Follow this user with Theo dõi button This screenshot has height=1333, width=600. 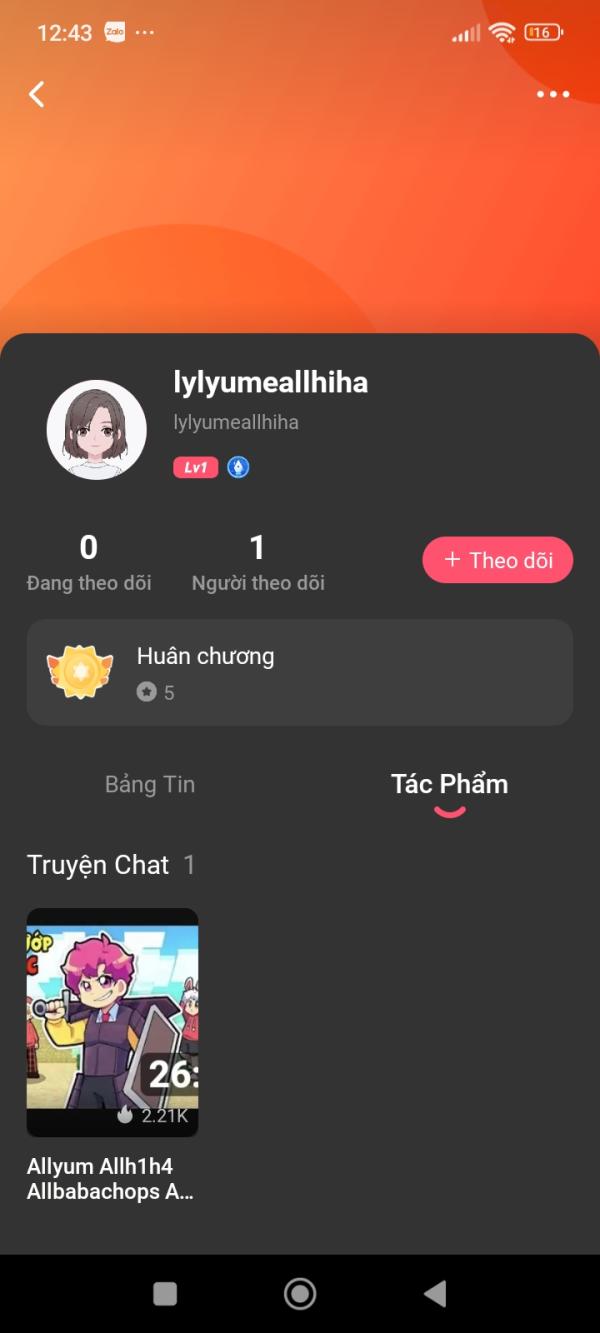tap(497, 560)
